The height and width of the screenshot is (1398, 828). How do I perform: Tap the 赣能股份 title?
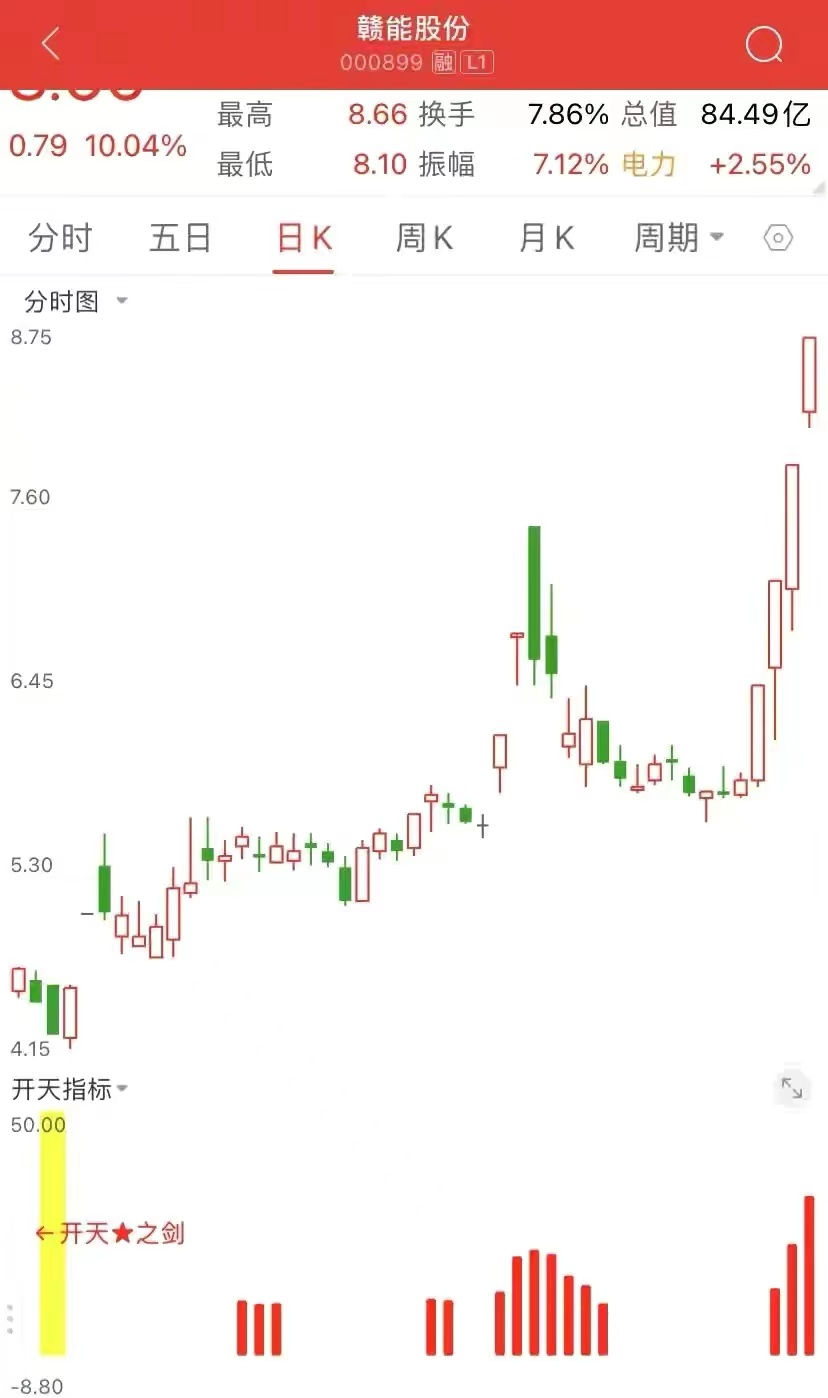414,27
